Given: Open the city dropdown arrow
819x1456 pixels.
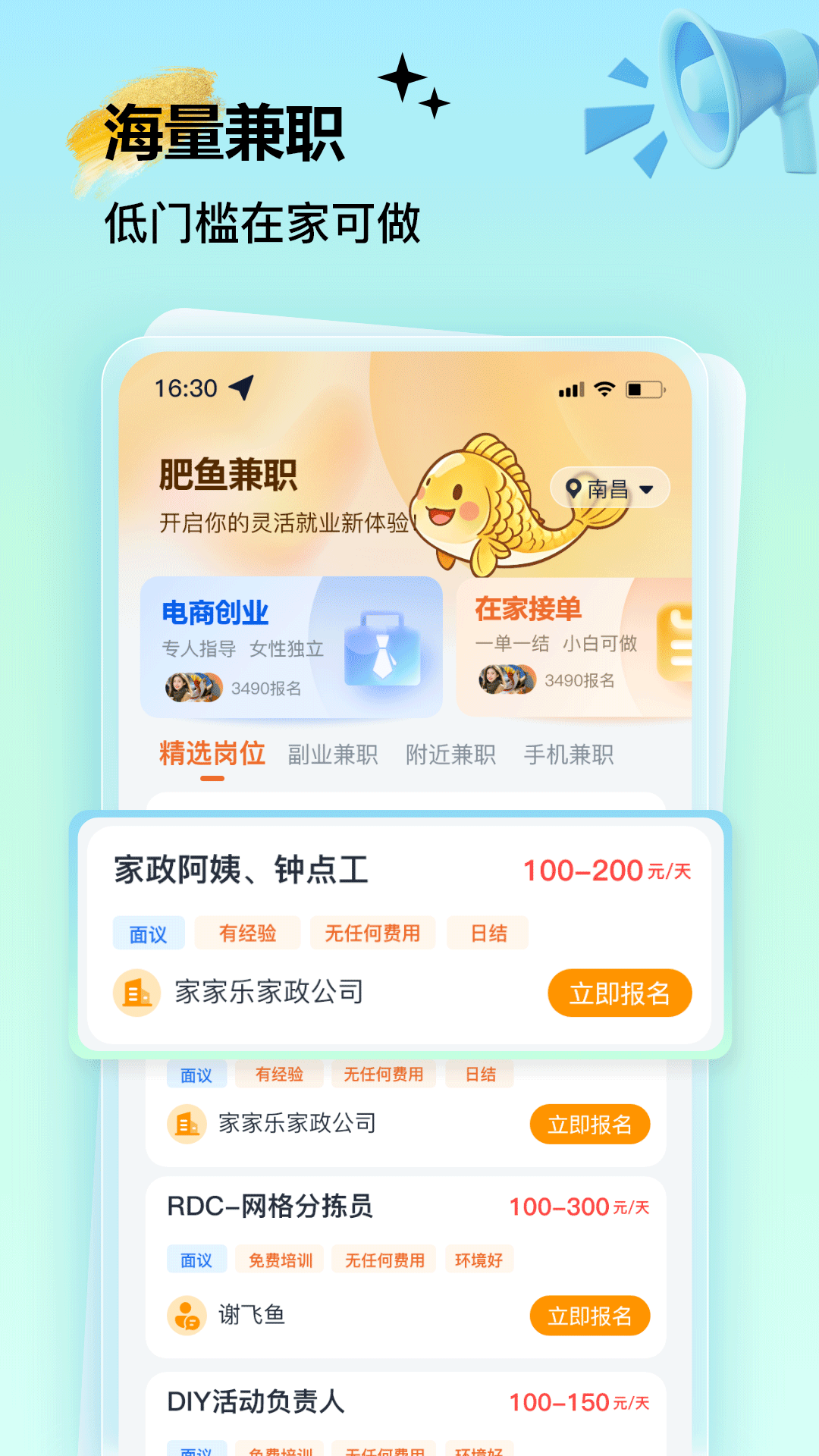Looking at the screenshot, I should pyautogui.click(x=646, y=488).
